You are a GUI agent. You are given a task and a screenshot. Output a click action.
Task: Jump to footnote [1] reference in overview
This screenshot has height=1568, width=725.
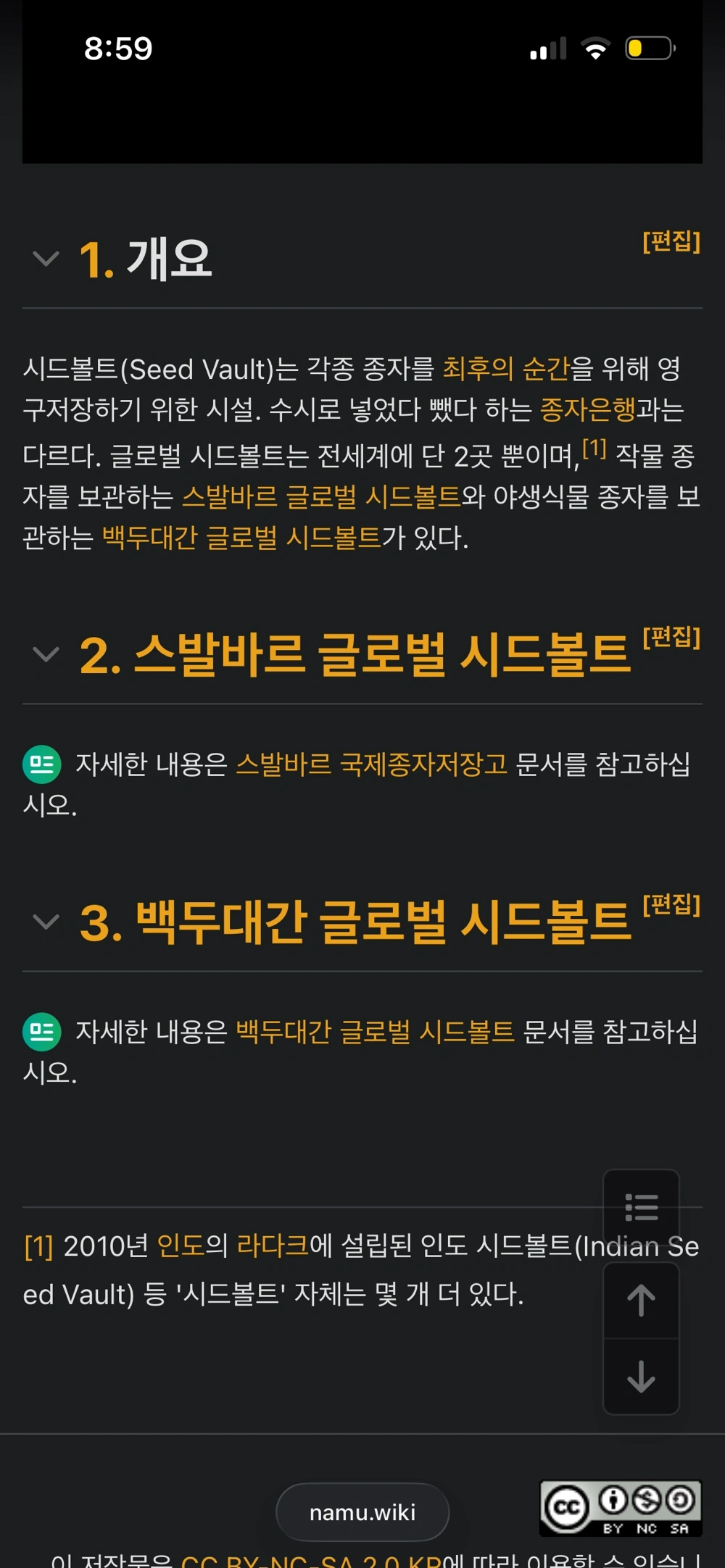pos(594,449)
